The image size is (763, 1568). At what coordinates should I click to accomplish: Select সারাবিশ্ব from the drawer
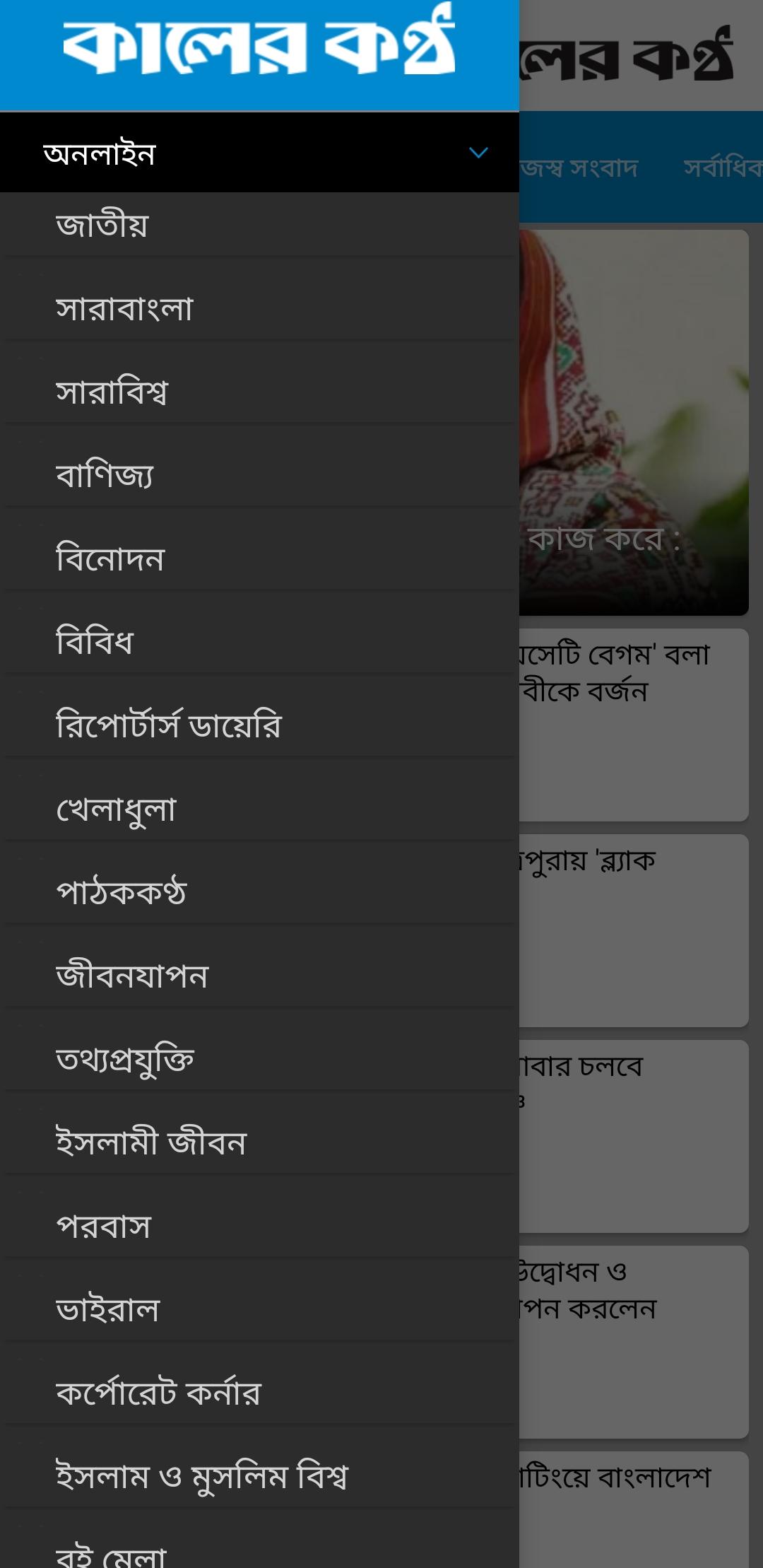pos(259,392)
